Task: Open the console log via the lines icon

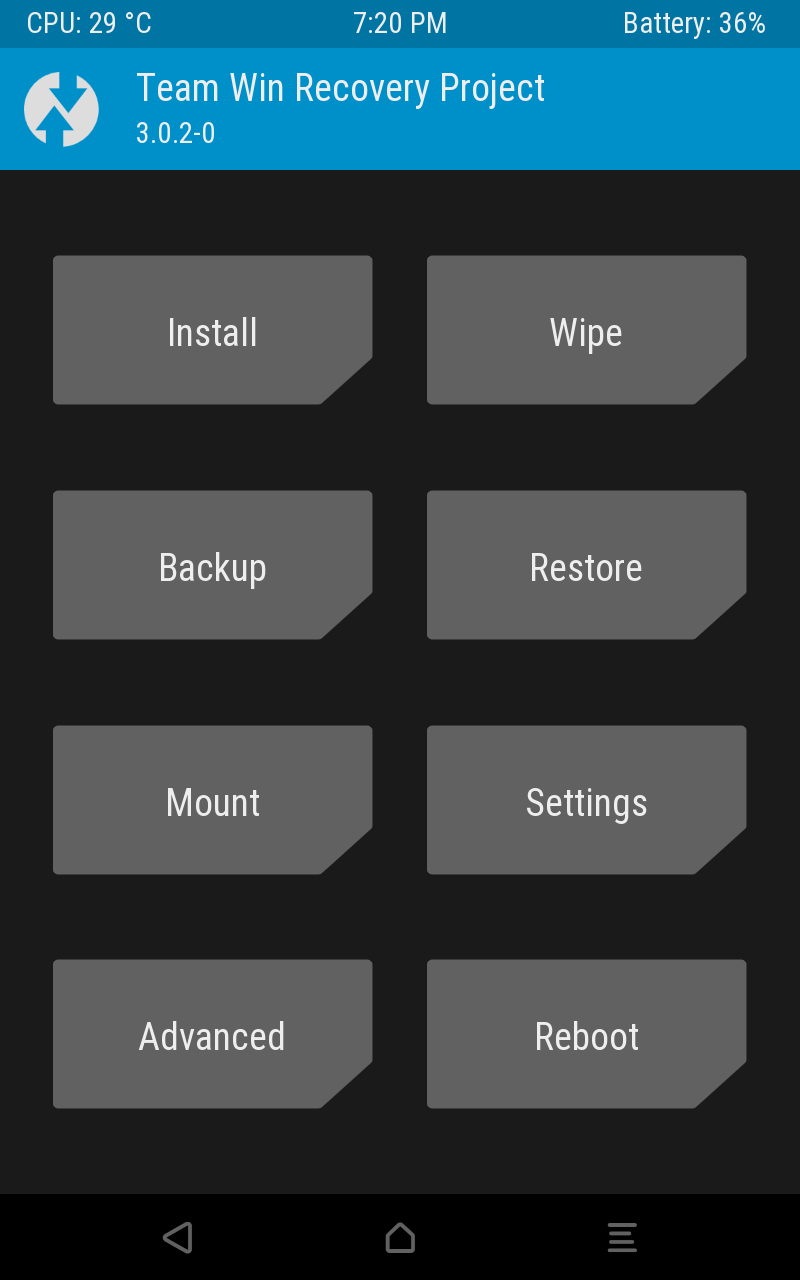Action: tap(622, 1237)
